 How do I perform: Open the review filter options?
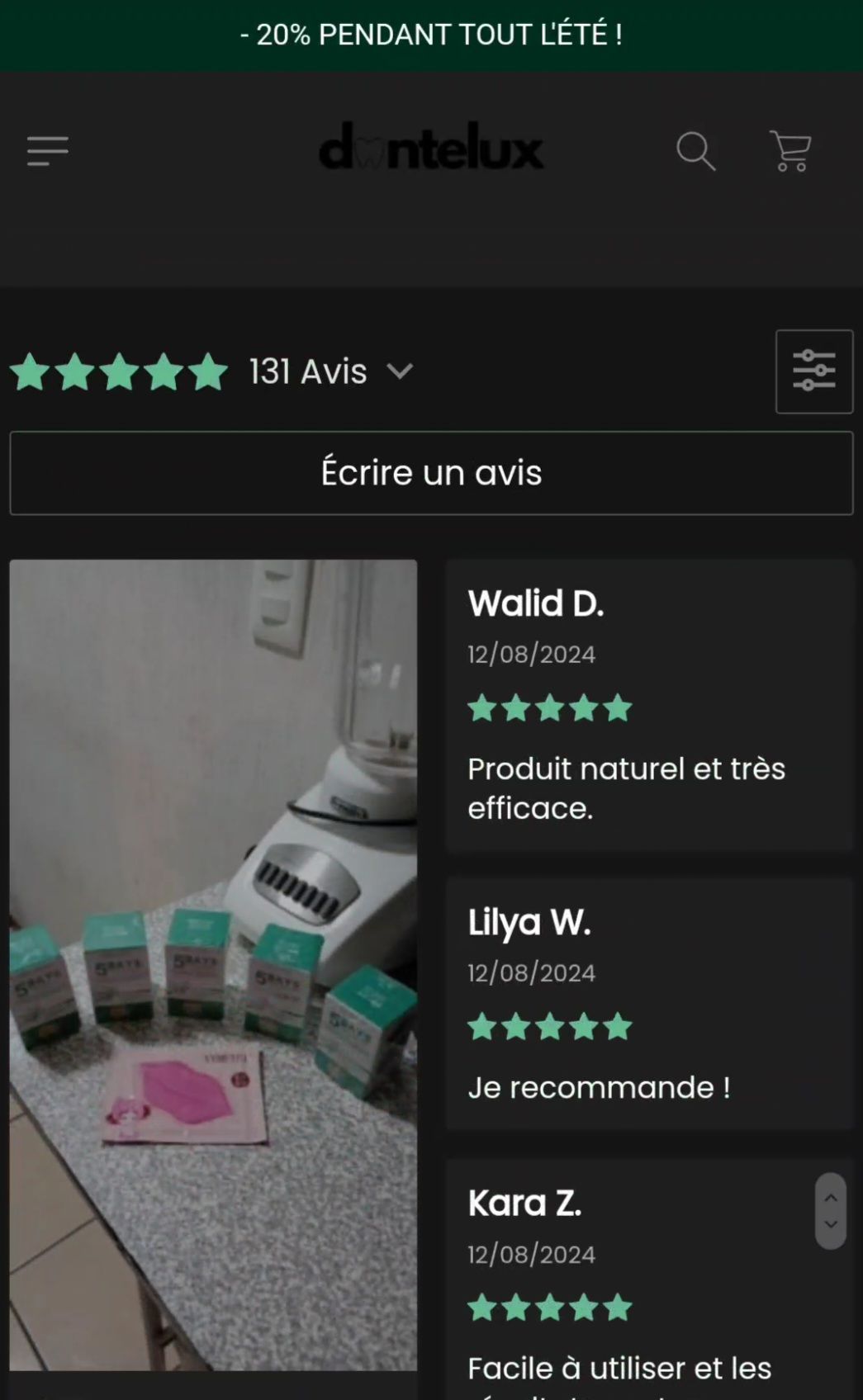click(813, 371)
